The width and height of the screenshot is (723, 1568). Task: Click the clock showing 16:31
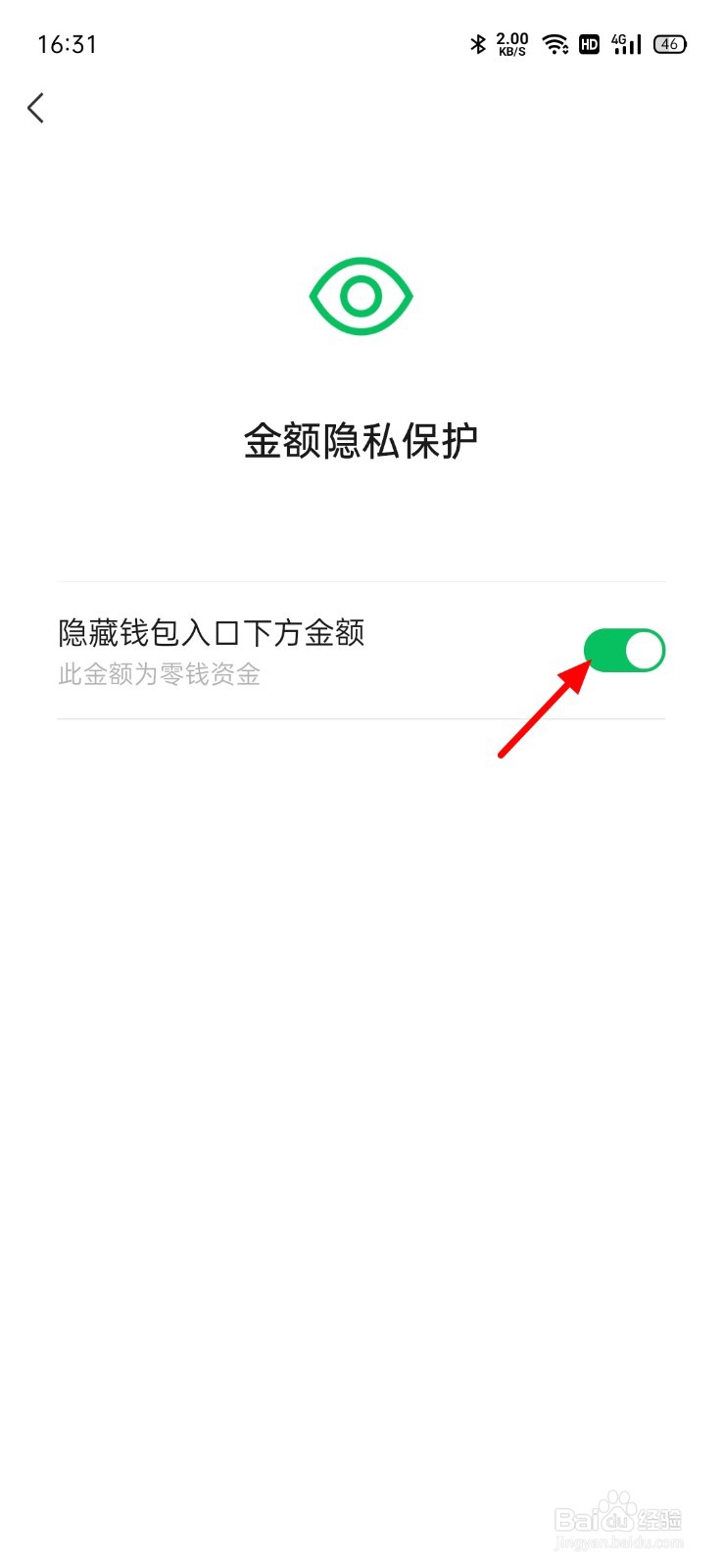(x=68, y=44)
